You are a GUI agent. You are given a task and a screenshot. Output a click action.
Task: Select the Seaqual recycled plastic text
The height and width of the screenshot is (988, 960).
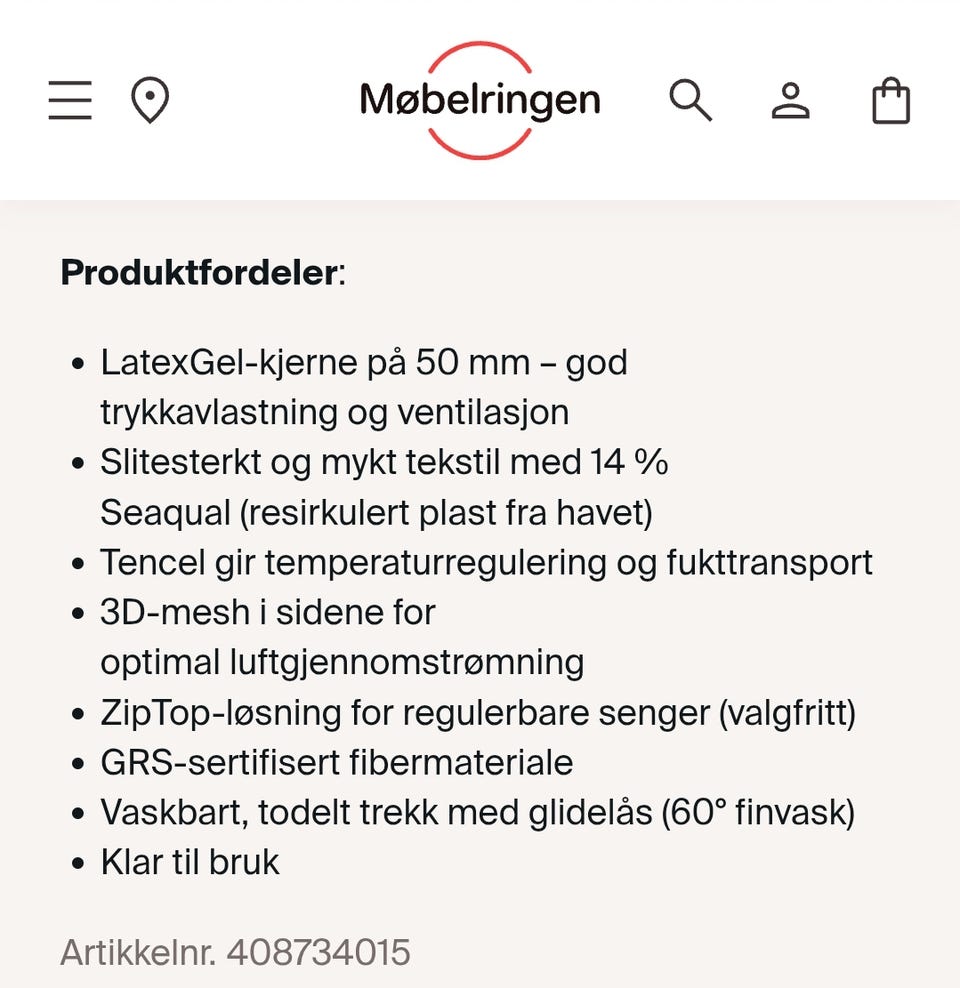click(x=377, y=512)
